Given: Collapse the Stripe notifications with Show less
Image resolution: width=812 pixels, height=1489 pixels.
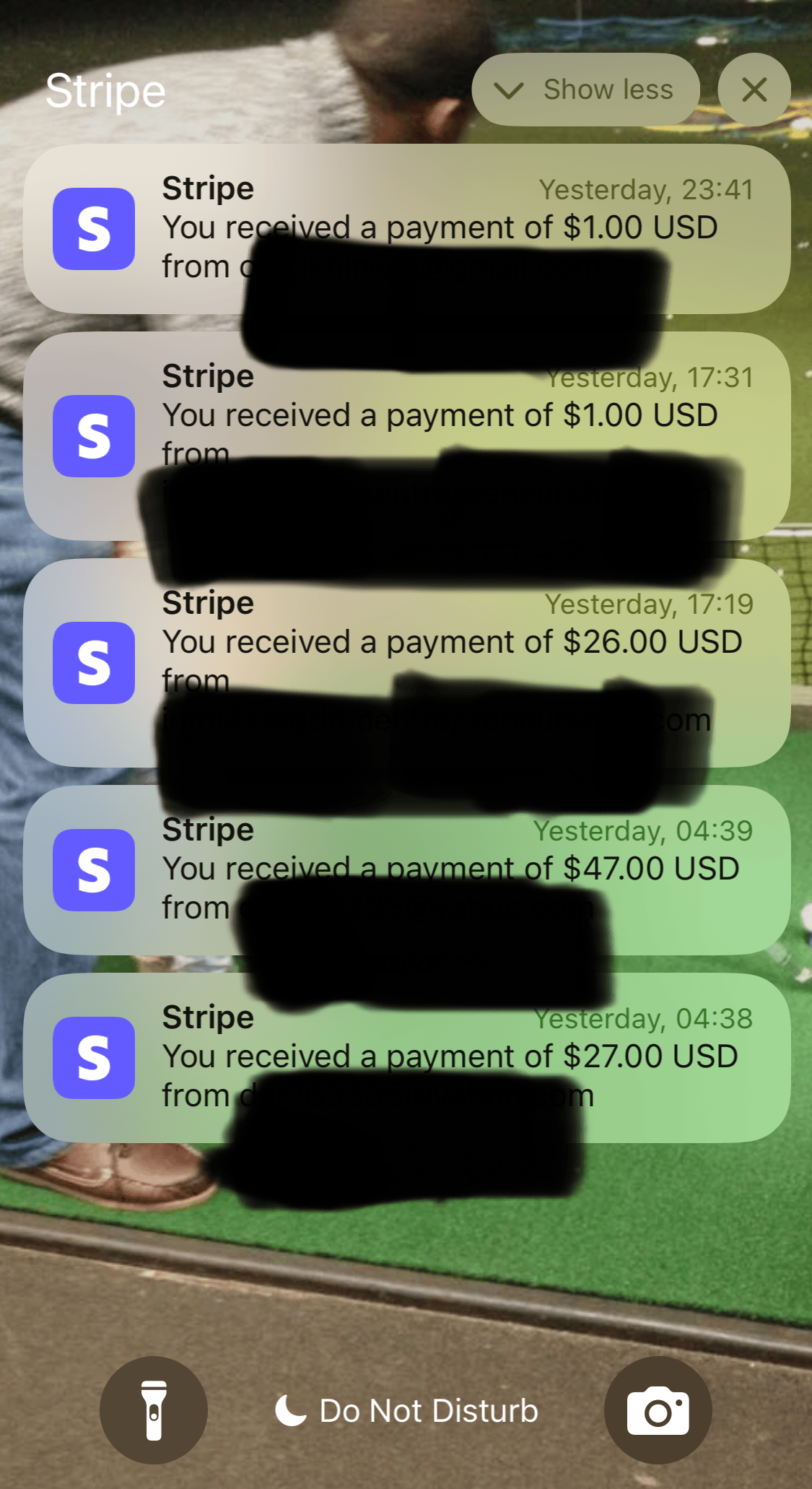Looking at the screenshot, I should point(585,90).
